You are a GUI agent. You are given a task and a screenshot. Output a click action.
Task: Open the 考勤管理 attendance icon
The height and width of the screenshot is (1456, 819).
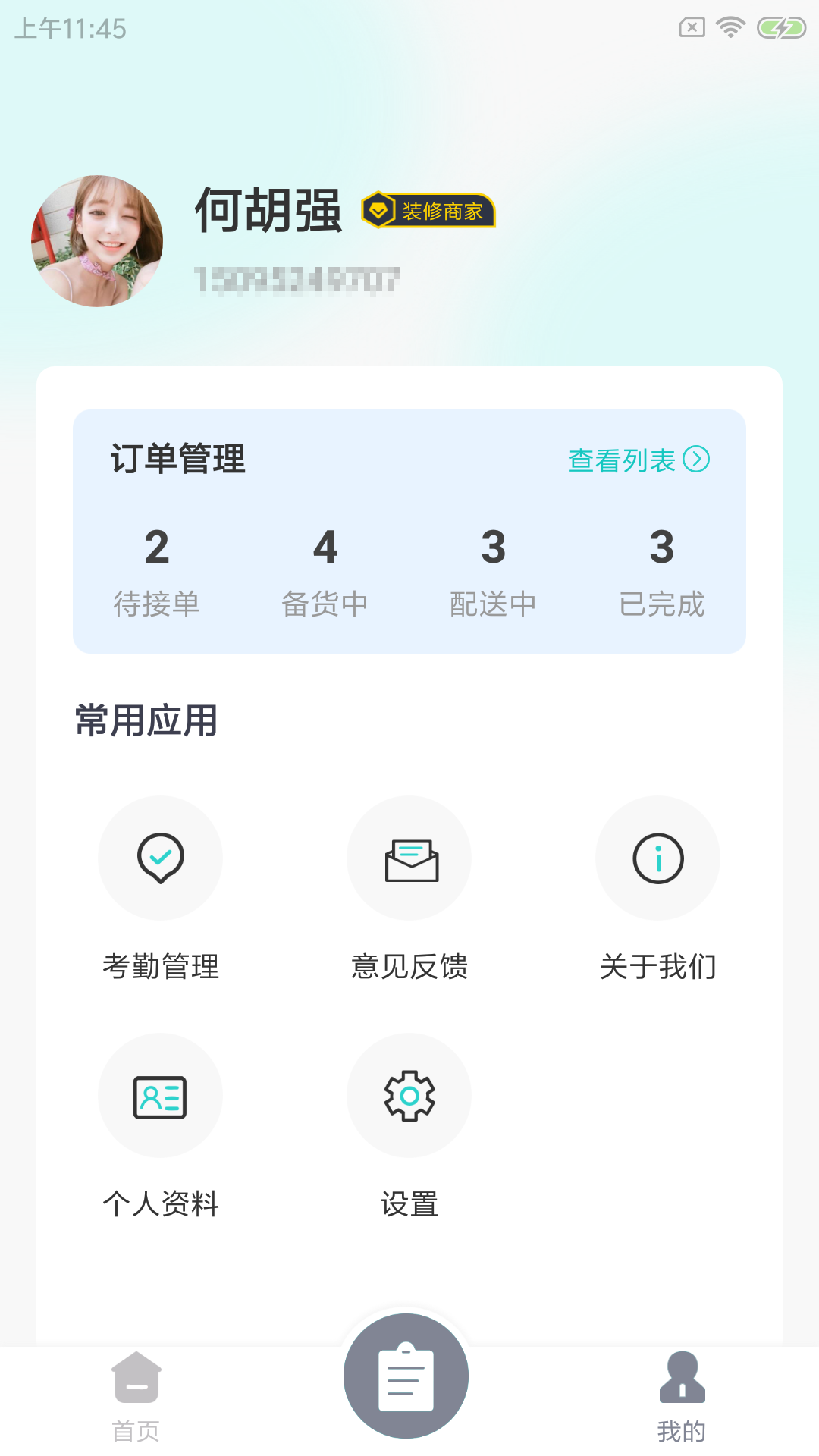160,858
